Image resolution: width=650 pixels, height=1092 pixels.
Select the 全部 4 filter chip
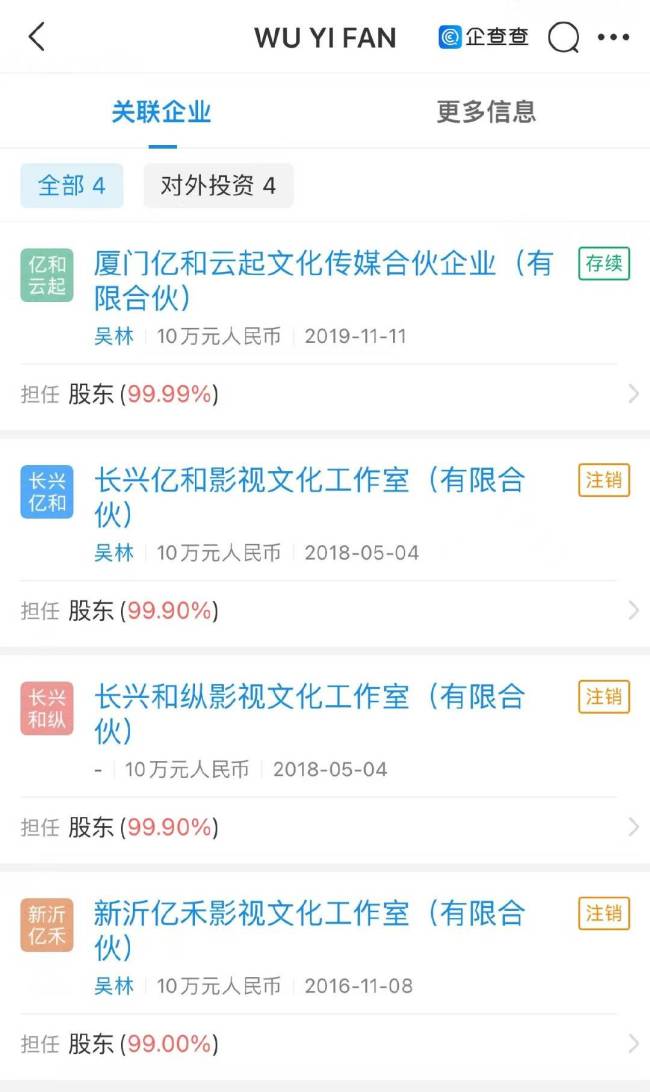tap(72, 186)
